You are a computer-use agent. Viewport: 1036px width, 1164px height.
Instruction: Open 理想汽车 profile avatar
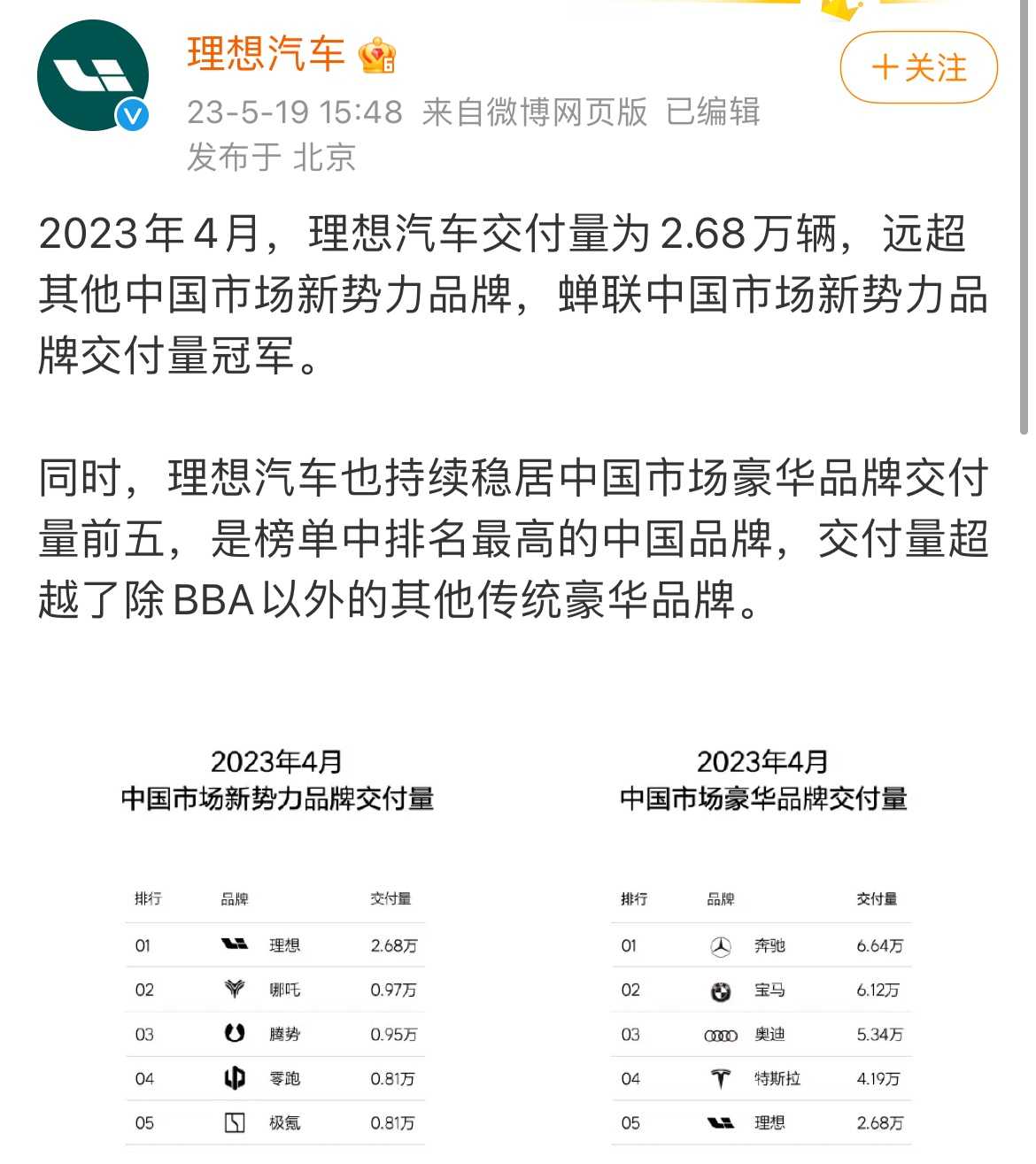point(92,76)
